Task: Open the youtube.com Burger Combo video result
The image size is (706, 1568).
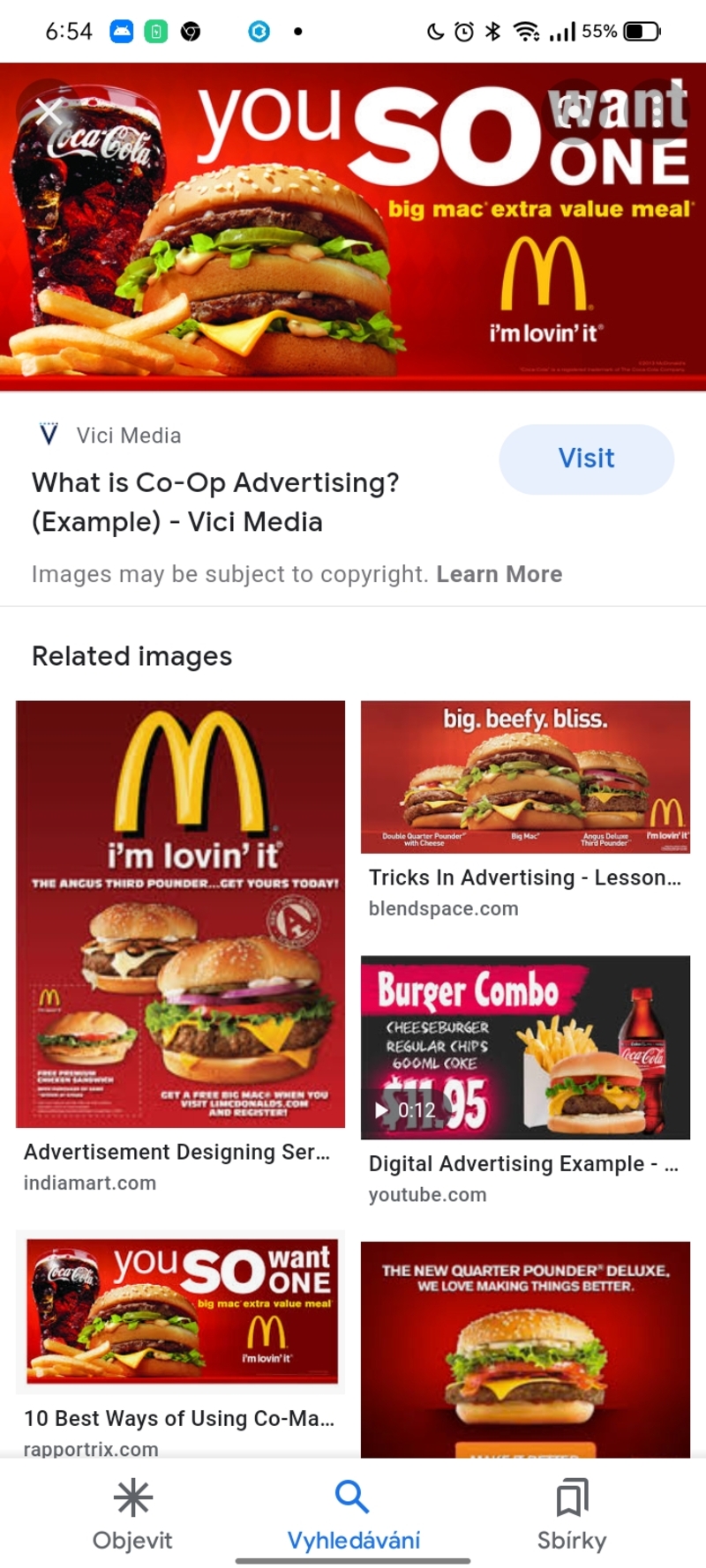Action: [x=525, y=1047]
